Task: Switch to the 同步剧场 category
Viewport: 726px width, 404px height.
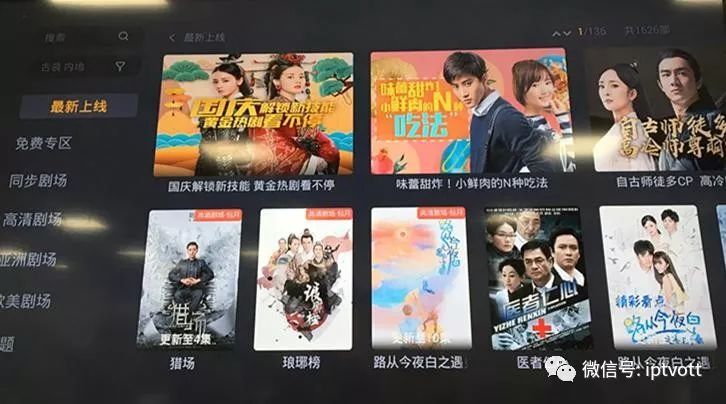Action: [x=38, y=181]
